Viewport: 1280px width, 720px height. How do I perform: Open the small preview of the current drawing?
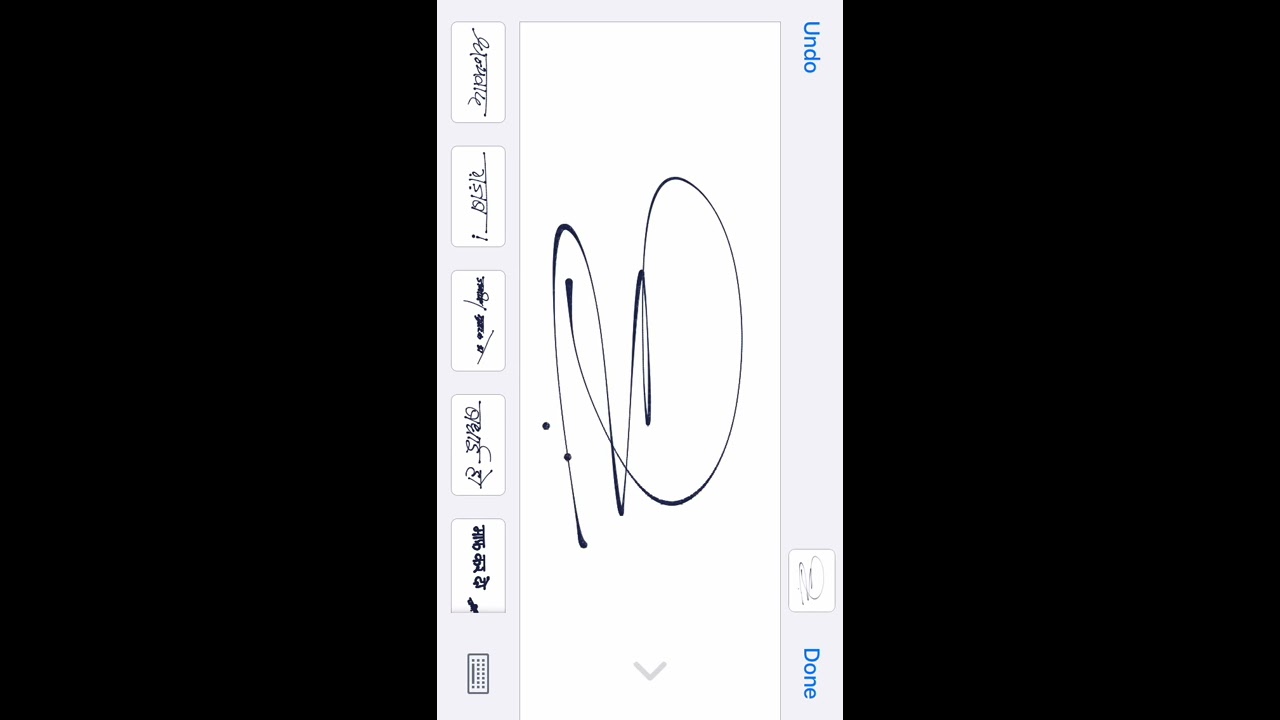pos(811,581)
